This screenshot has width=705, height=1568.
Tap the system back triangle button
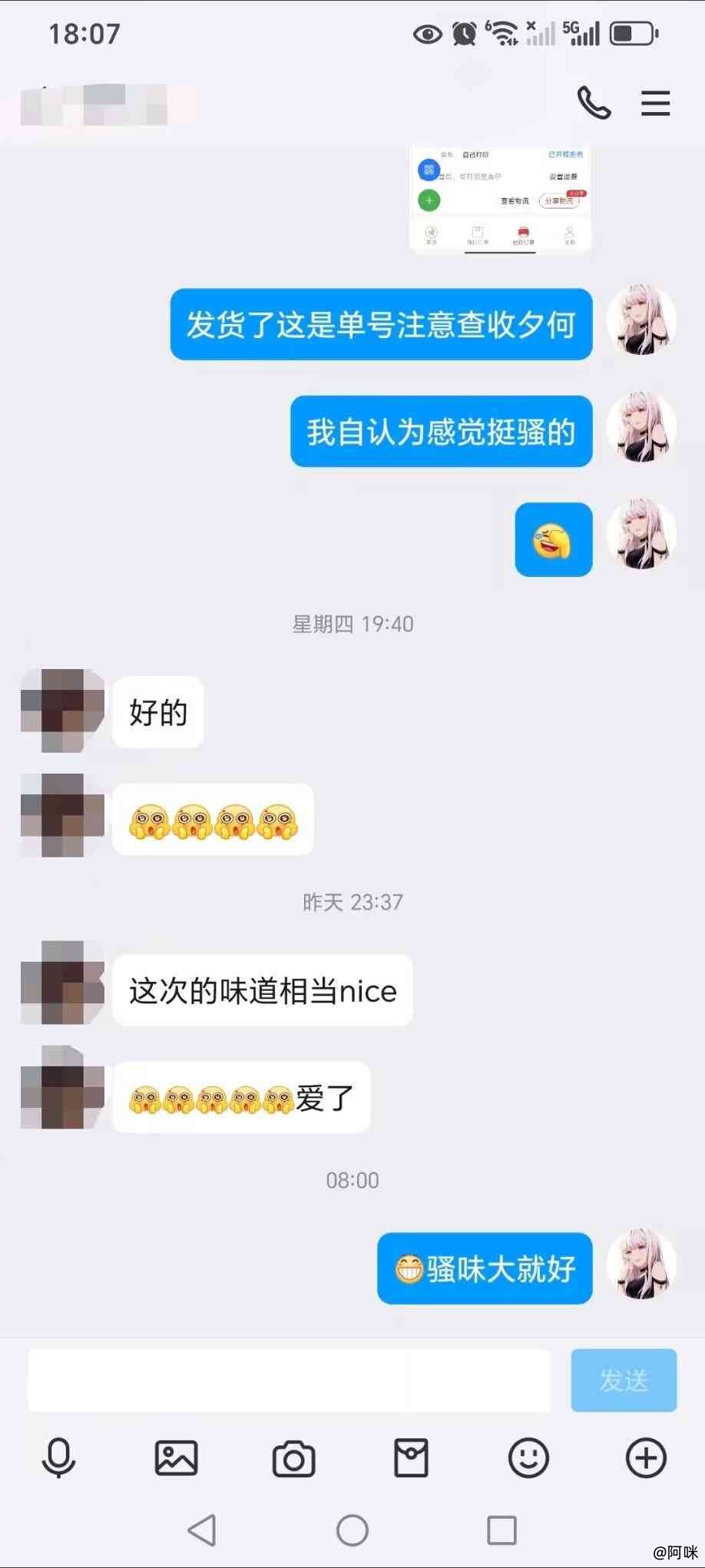[x=202, y=1530]
